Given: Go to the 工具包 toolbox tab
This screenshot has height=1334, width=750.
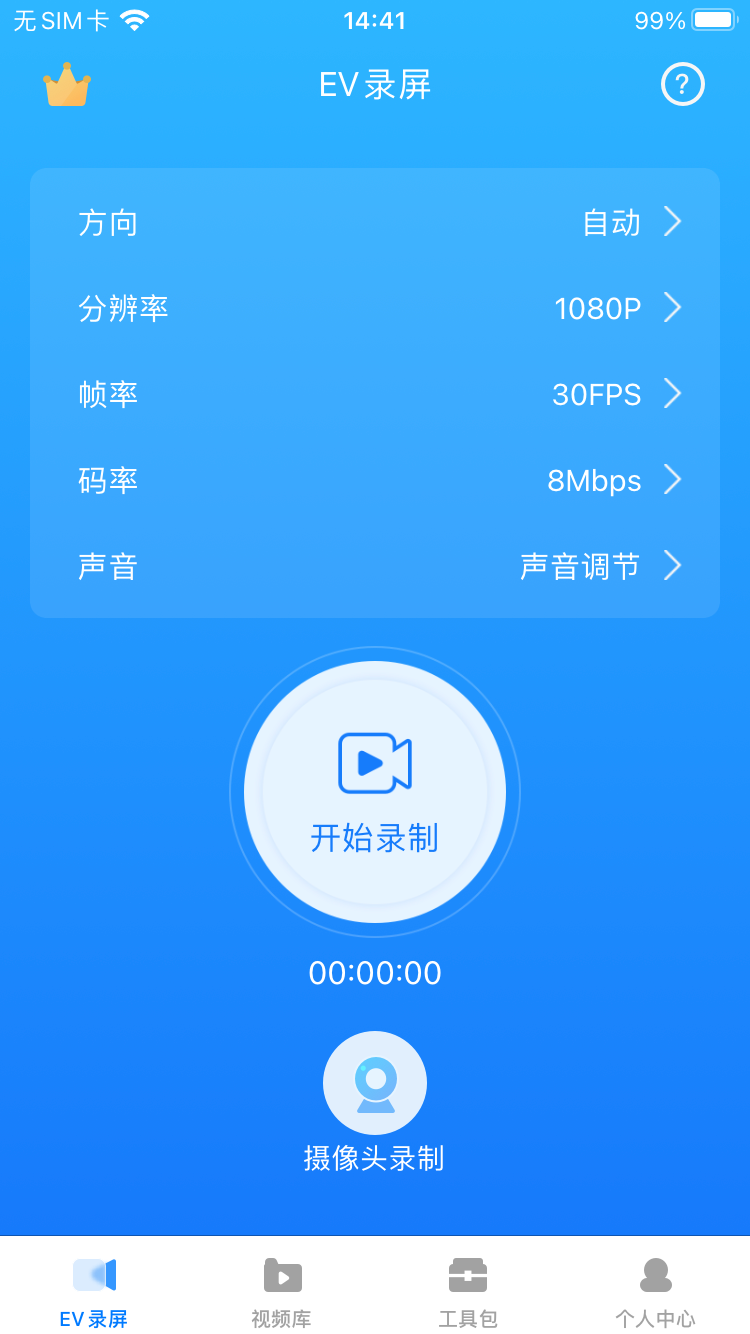Looking at the screenshot, I should [x=468, y=1290].
